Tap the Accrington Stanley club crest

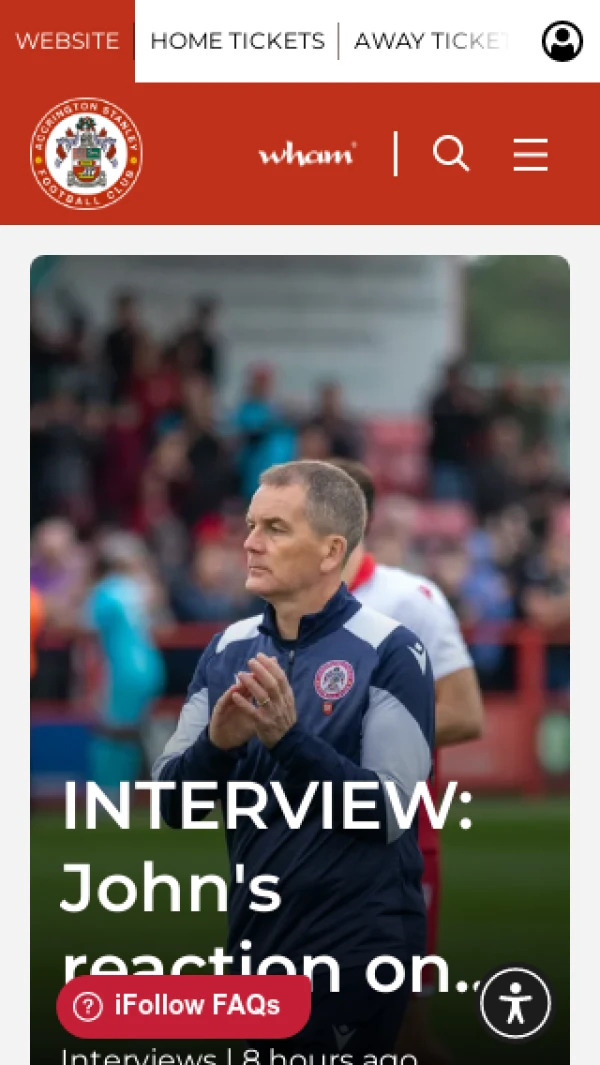click(86, 153)
